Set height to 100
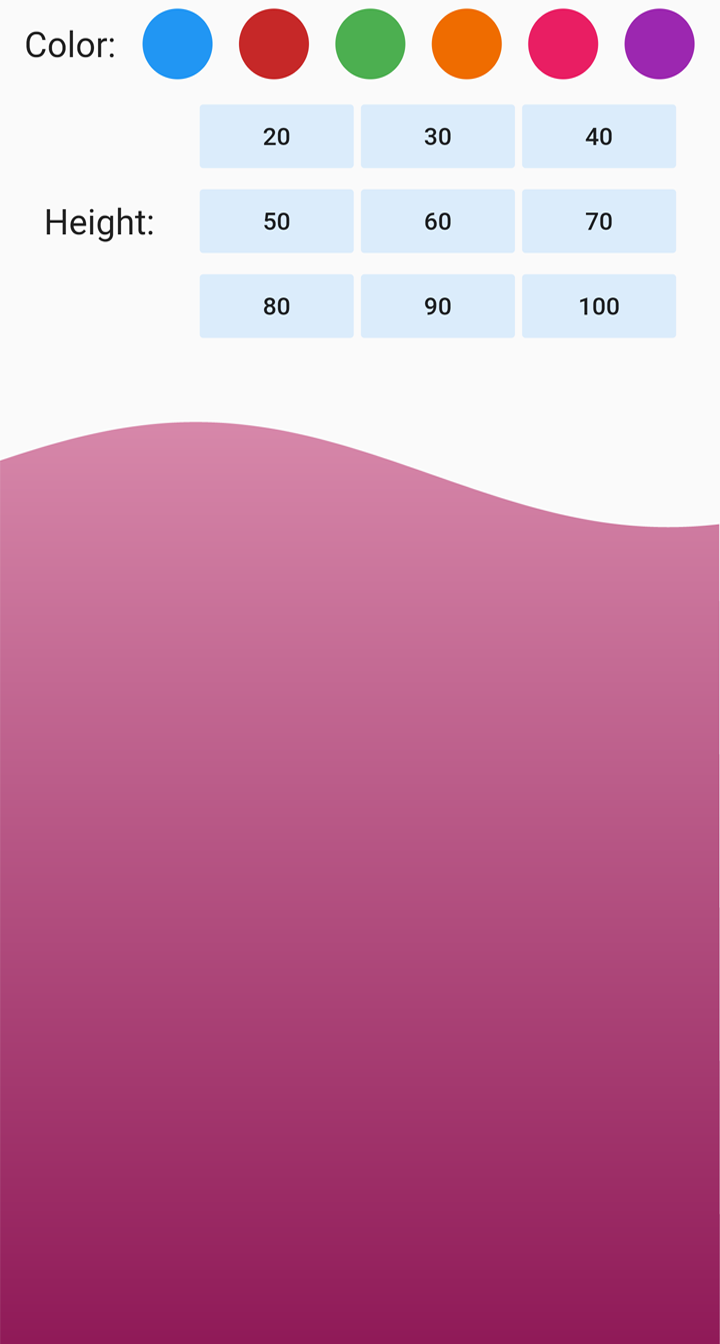Screen dimensions: 720x1344 (x=599, y=306)
